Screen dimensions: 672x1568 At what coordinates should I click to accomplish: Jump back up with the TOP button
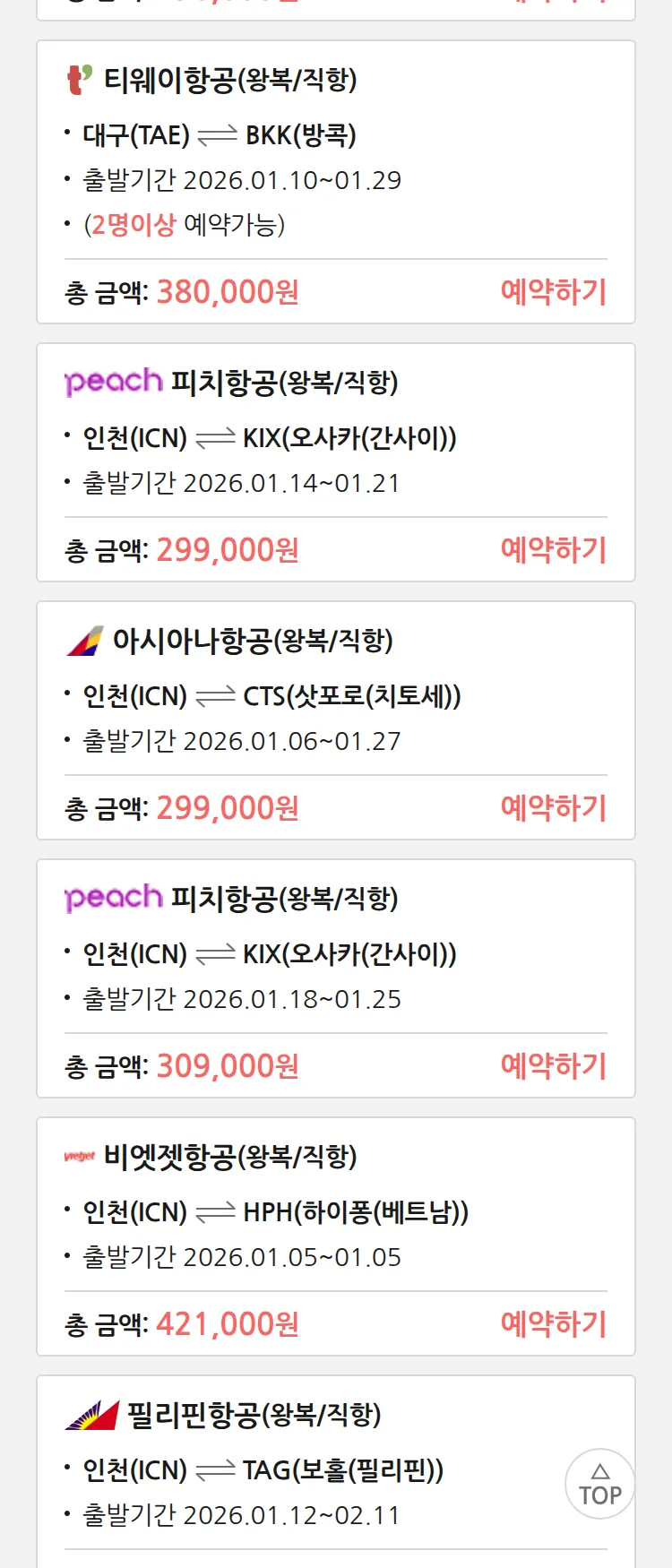(x=599, y=1485)
